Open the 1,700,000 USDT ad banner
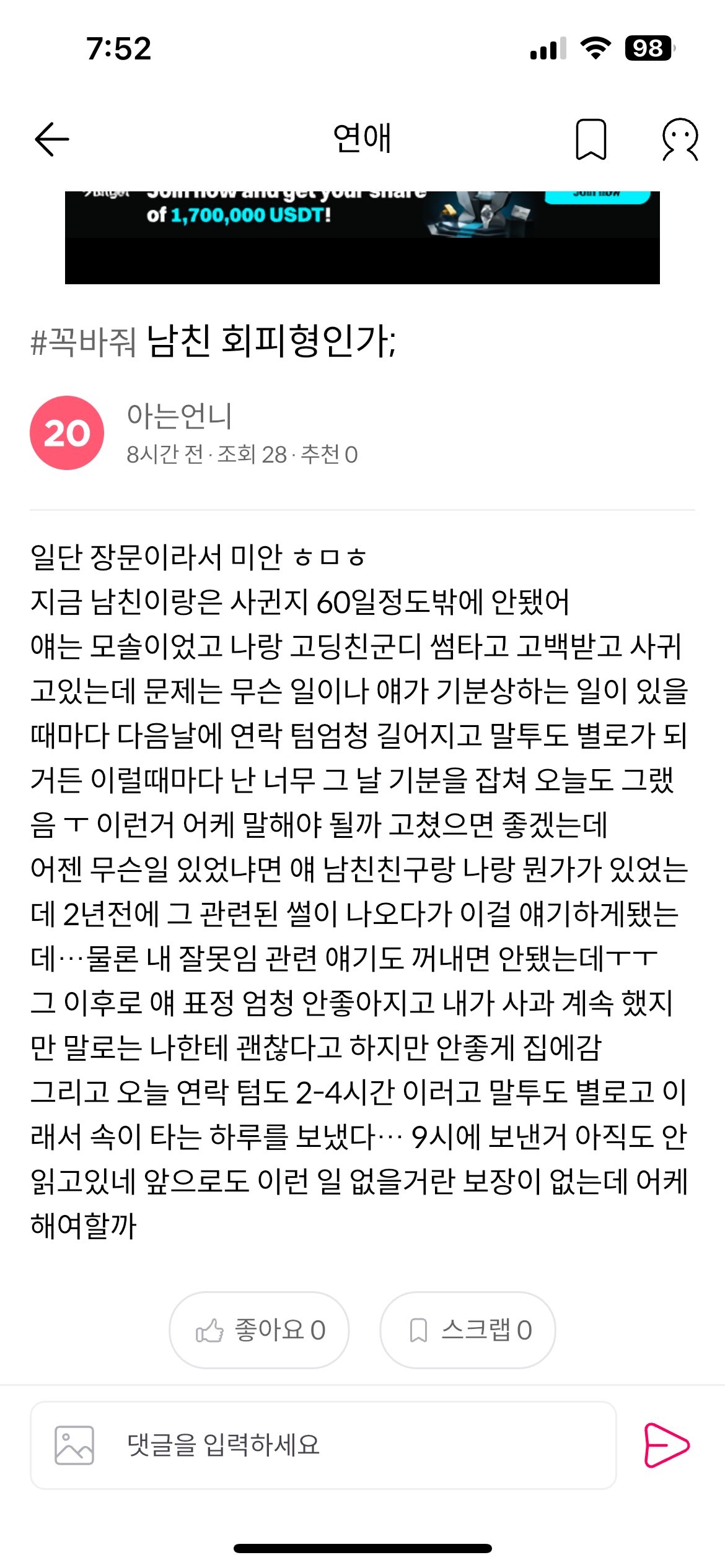 (x=362, y=237)
